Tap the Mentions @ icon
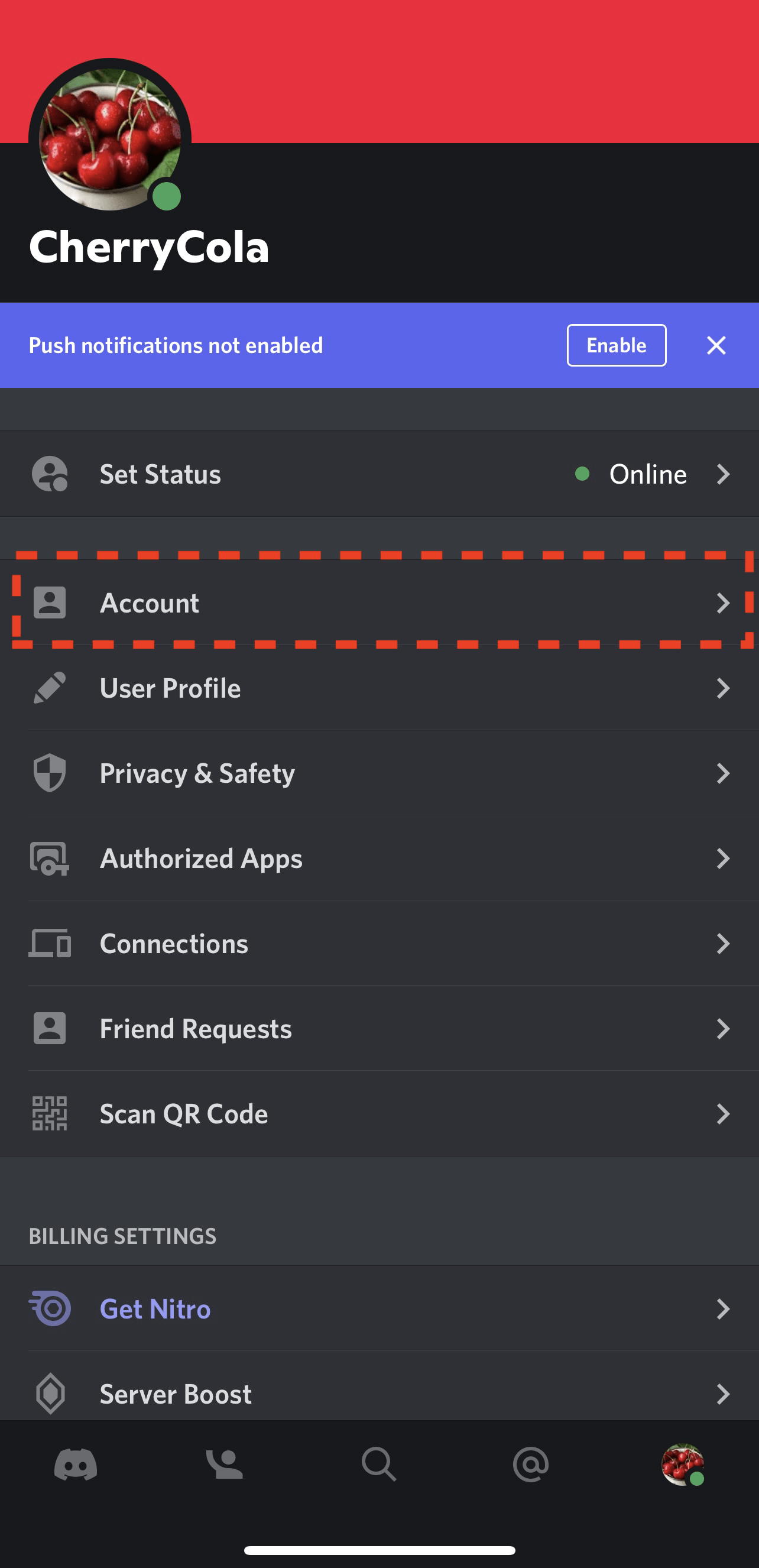Screen dimensions: 759x1568 [531, 1465]
